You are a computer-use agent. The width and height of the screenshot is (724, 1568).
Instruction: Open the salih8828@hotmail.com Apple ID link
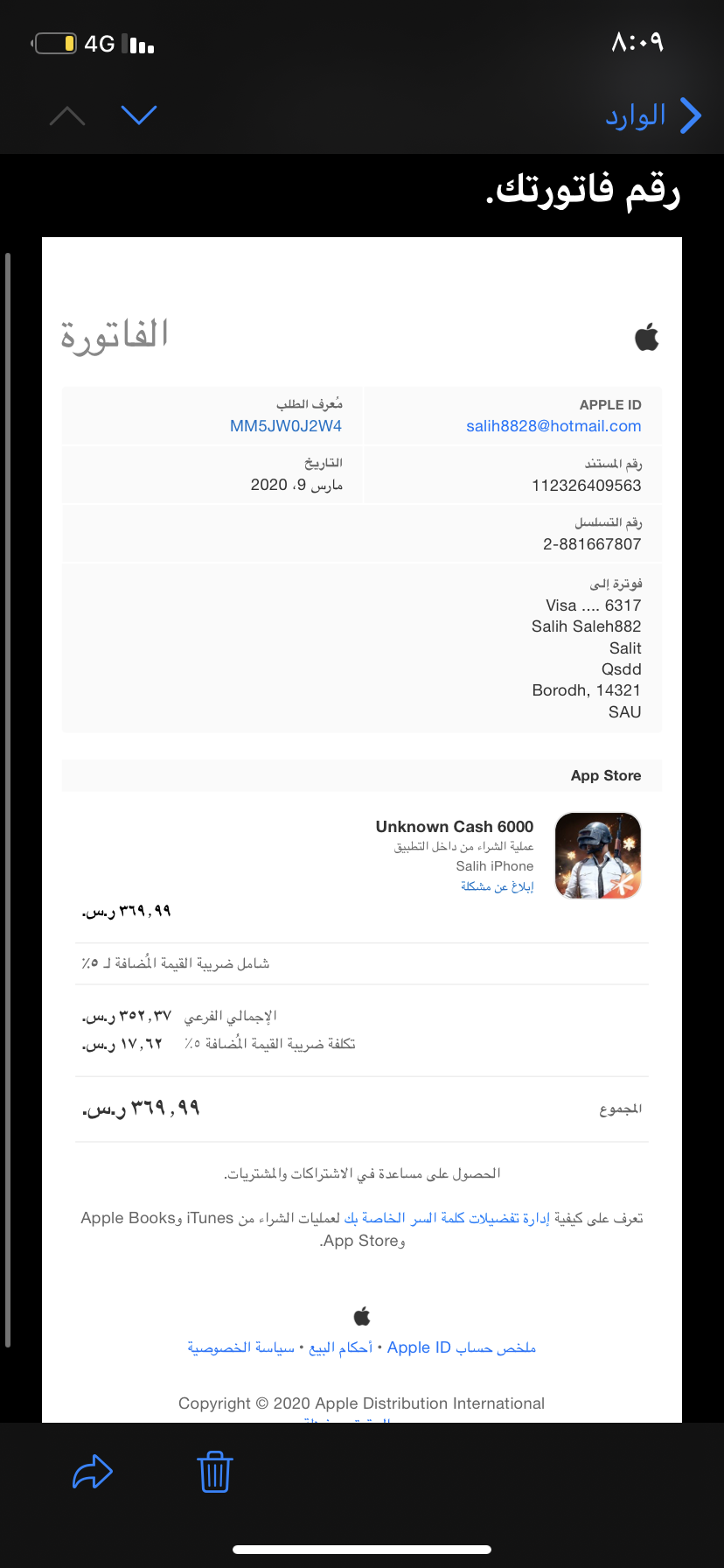coord(553,426)
